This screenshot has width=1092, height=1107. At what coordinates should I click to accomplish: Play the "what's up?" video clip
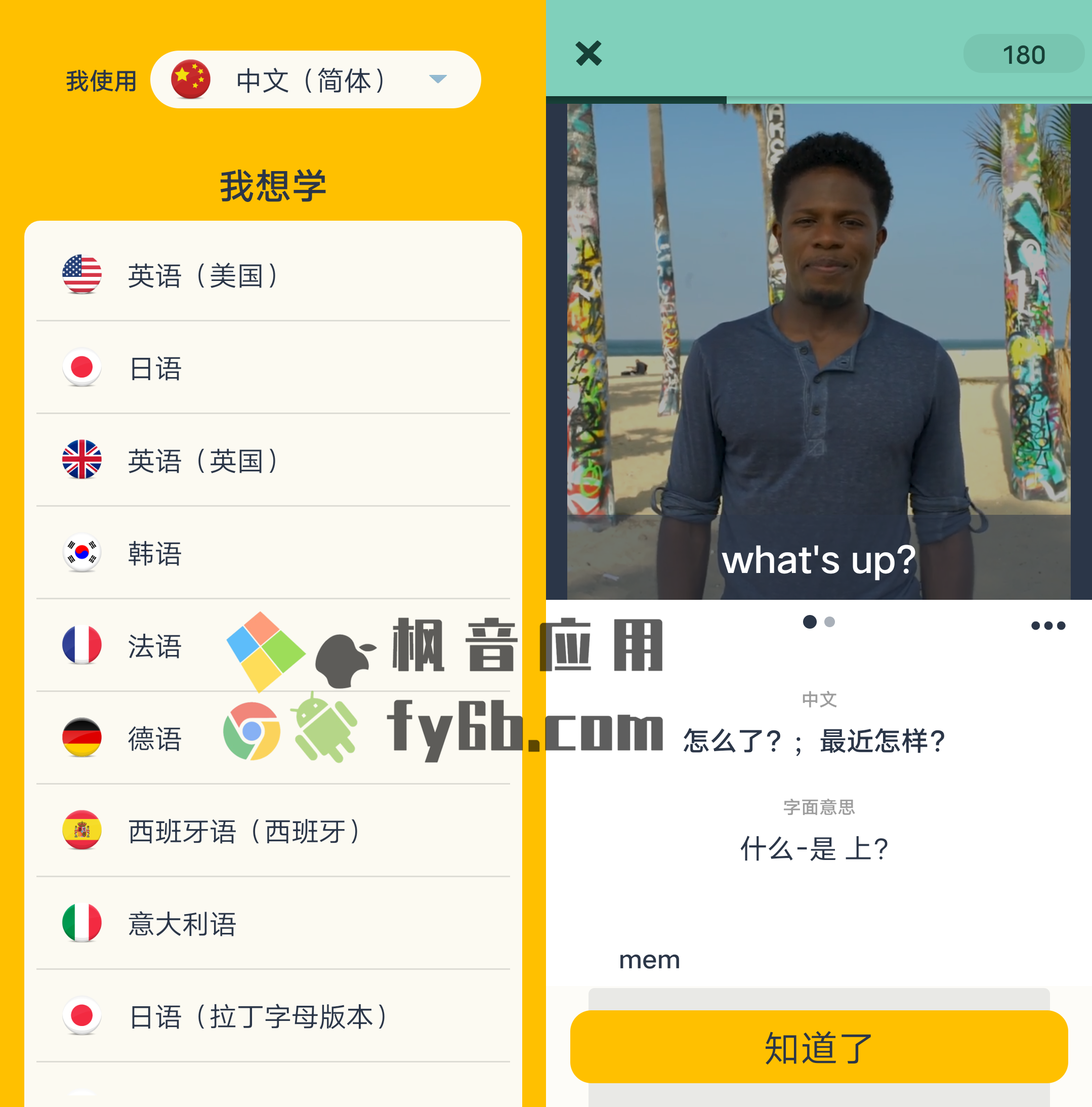click(818, 351)
